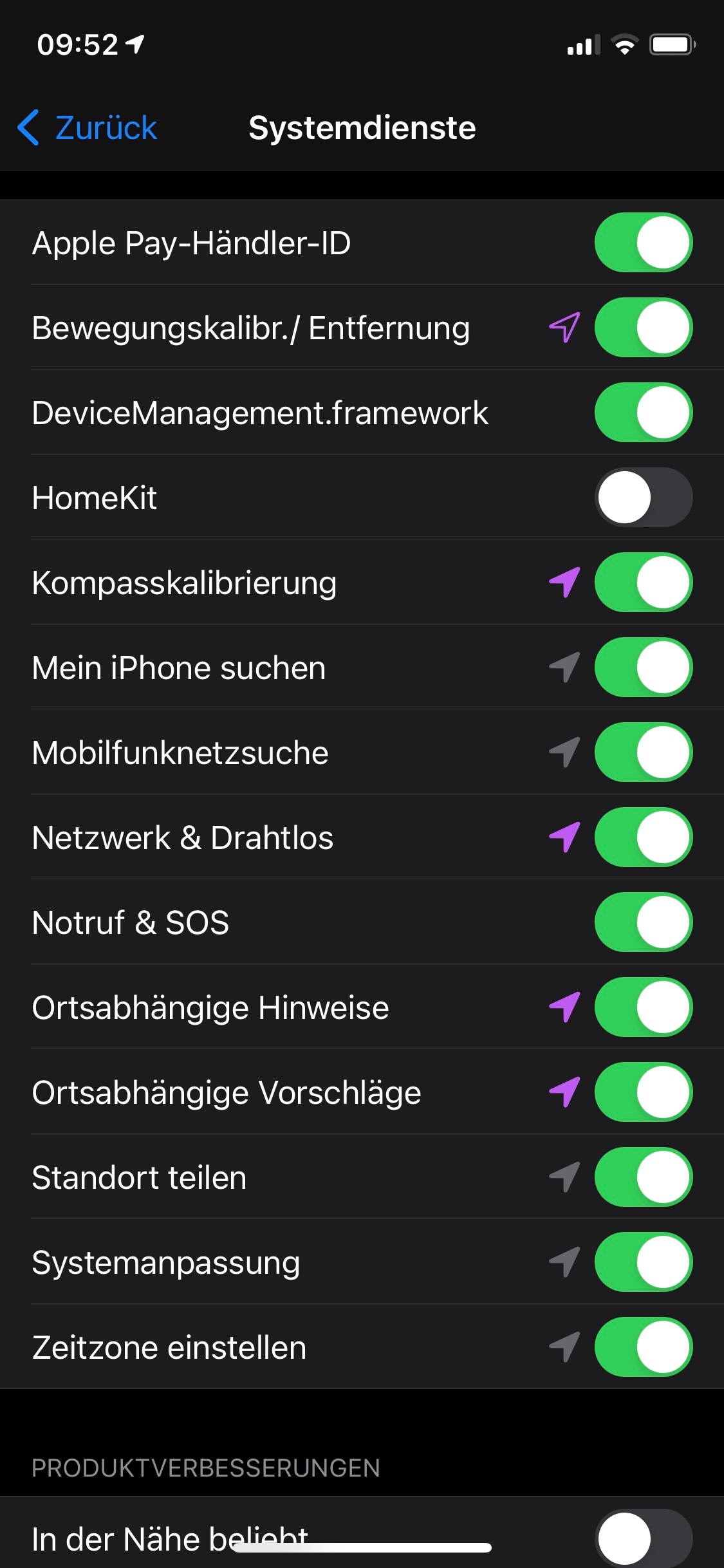Toggle off Mobilfunknetzsuche
Screen dimensions: 724x1568
coord(643,752)
